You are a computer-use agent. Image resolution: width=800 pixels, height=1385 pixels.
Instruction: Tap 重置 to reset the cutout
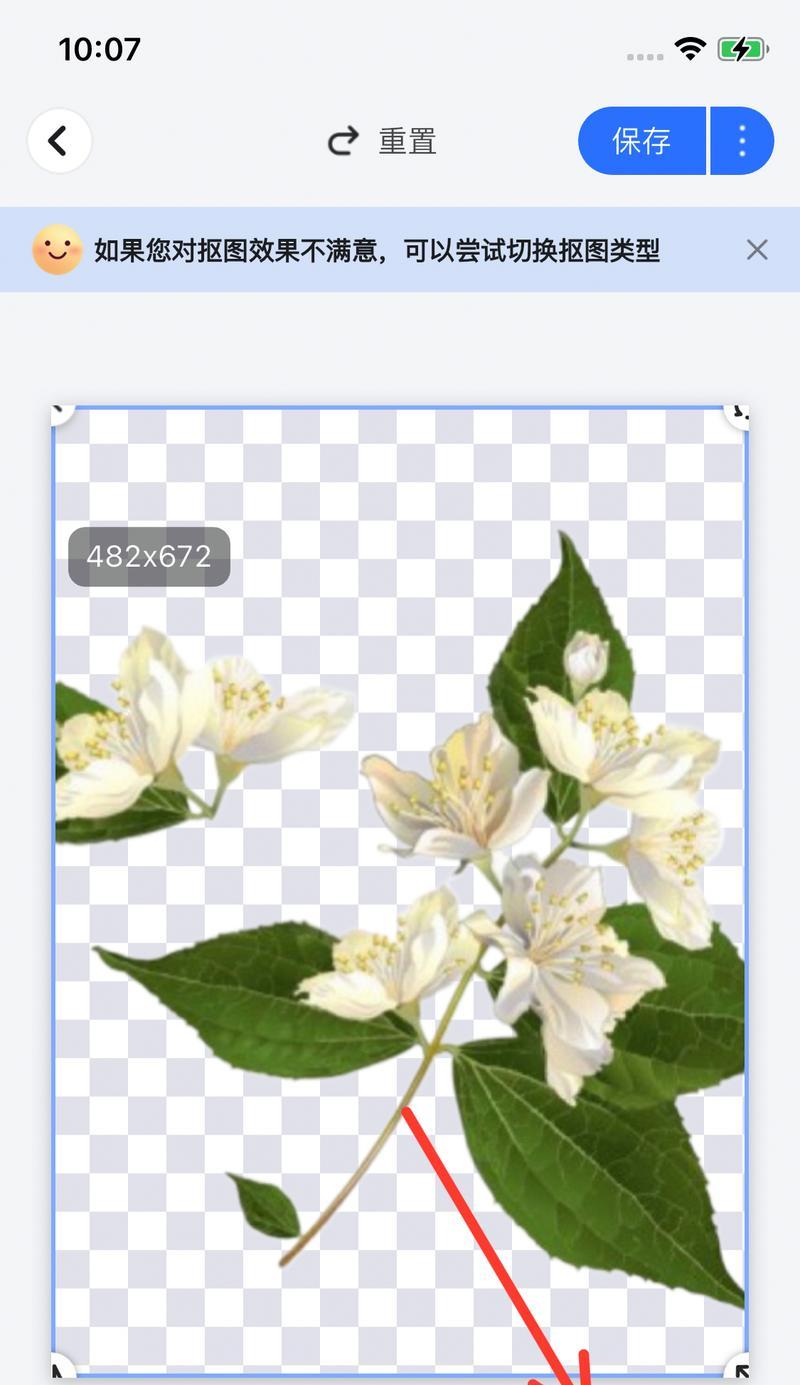coord(384,142)
